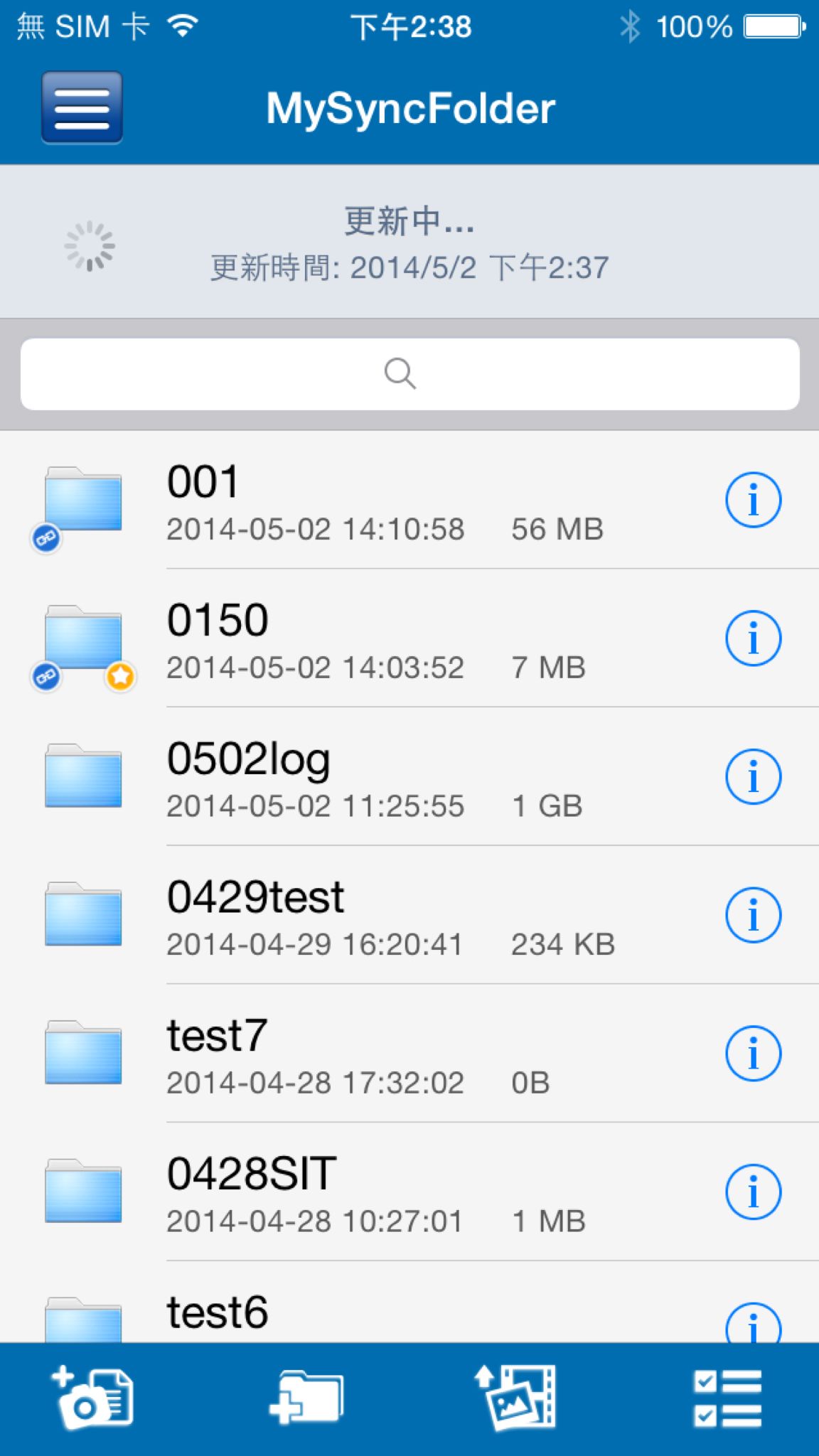Show info for folder test7
The width and height of the screenshot is (819, 1456).
(x=753, y=1054)
